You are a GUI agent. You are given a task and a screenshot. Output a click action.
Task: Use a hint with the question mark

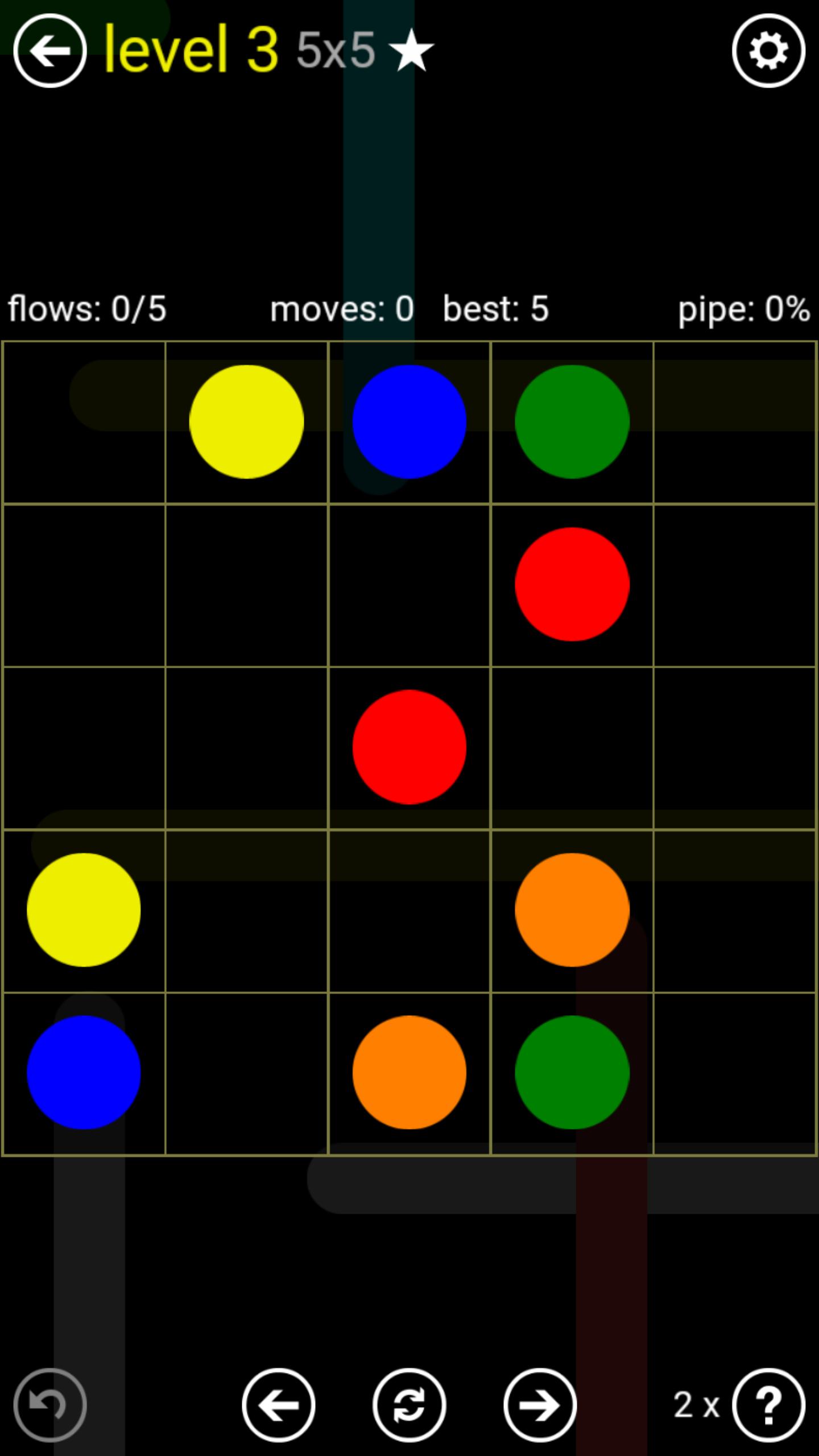pyautogui.click(x=768, y=1405)
